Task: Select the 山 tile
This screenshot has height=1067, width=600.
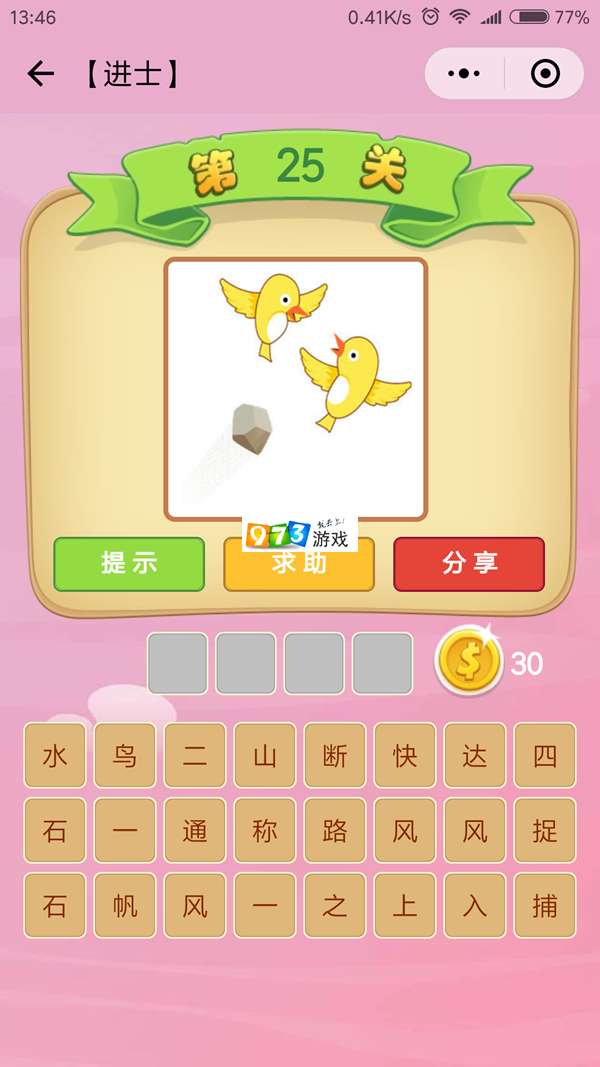Action: (x=265, y=755)
